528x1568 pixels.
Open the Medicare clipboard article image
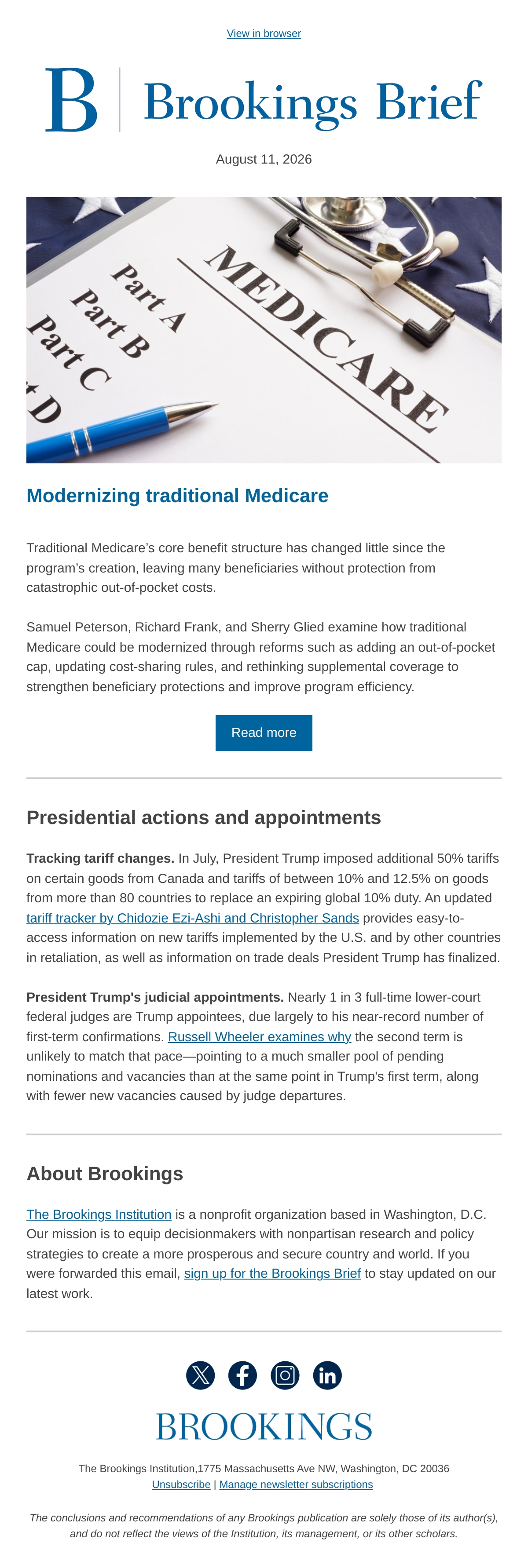click(x=264, y=330)
